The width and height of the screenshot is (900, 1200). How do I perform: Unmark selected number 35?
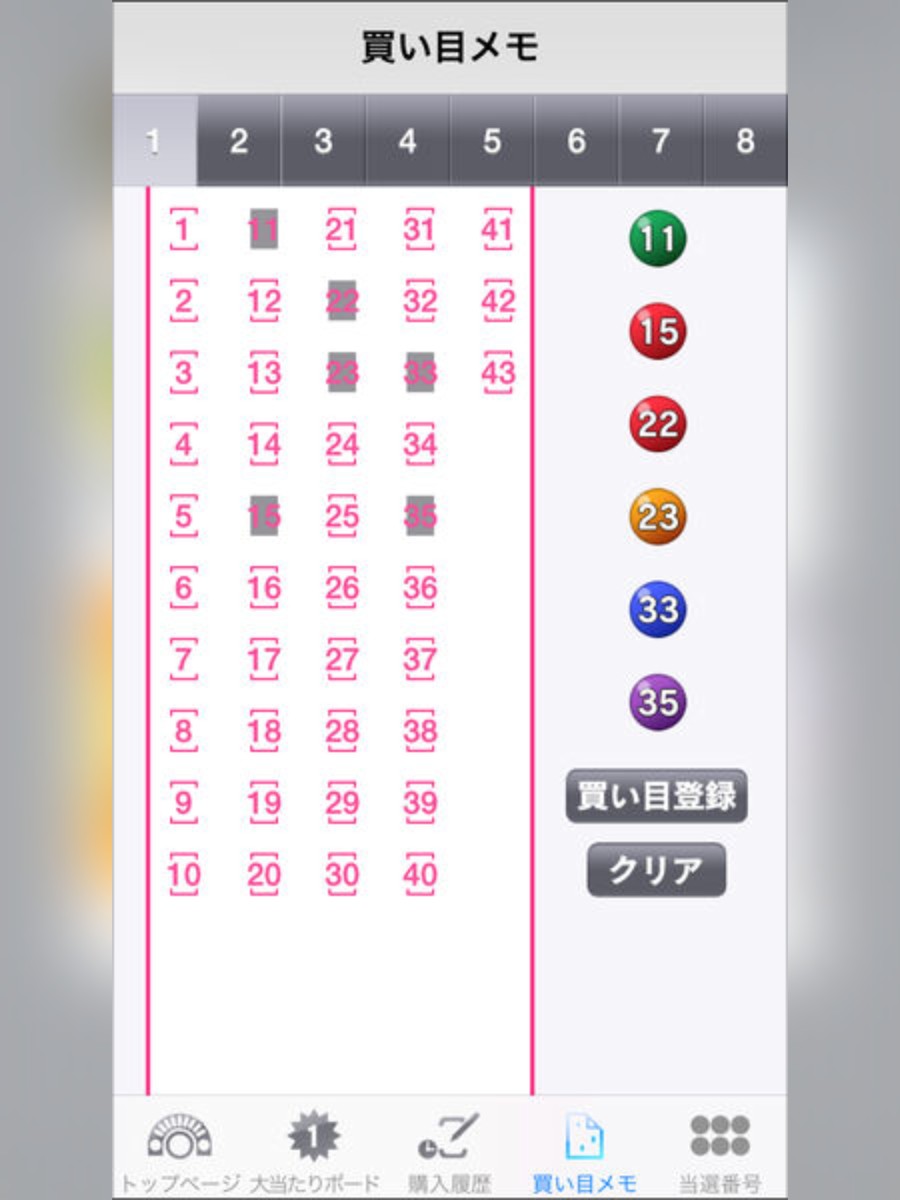tap(420, 517)
